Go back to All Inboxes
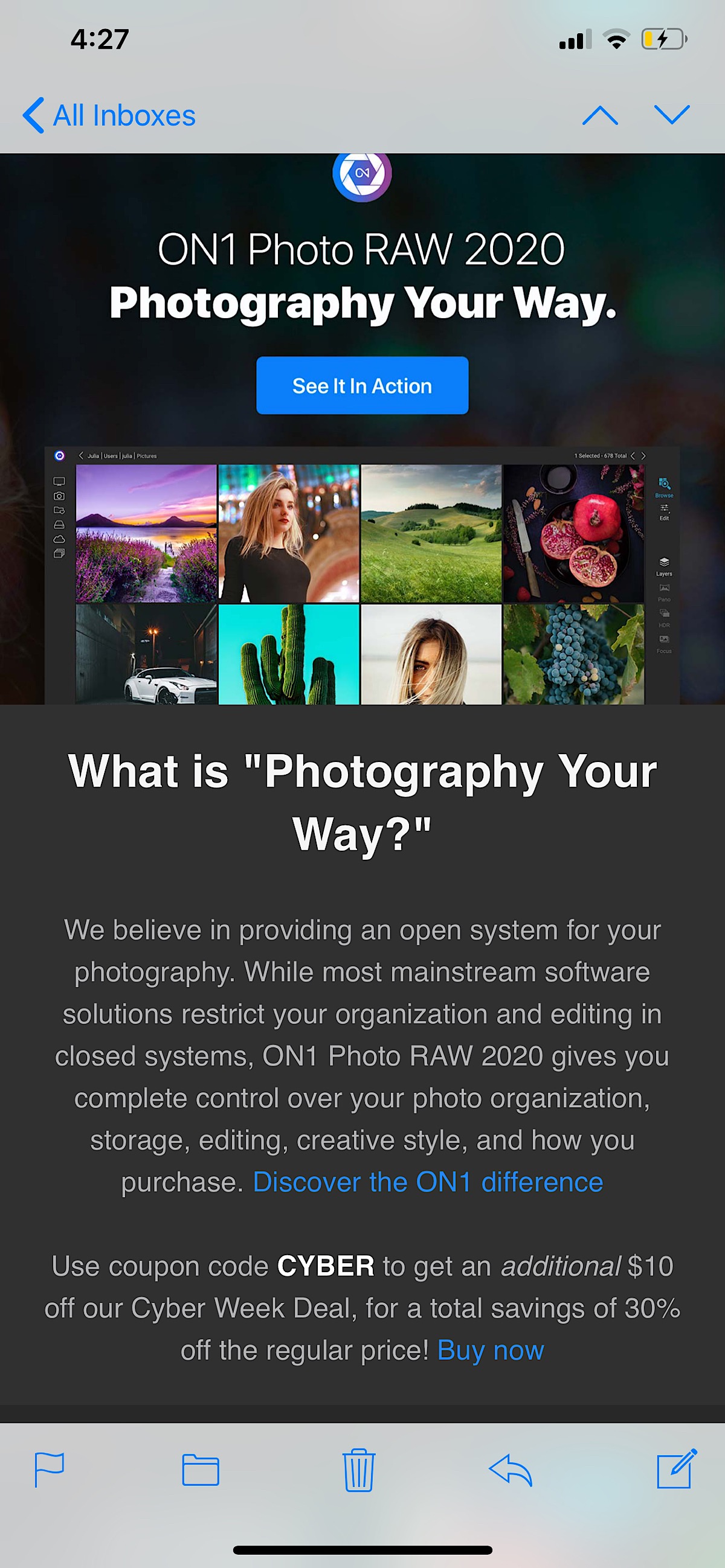 [x=110, y=116]
